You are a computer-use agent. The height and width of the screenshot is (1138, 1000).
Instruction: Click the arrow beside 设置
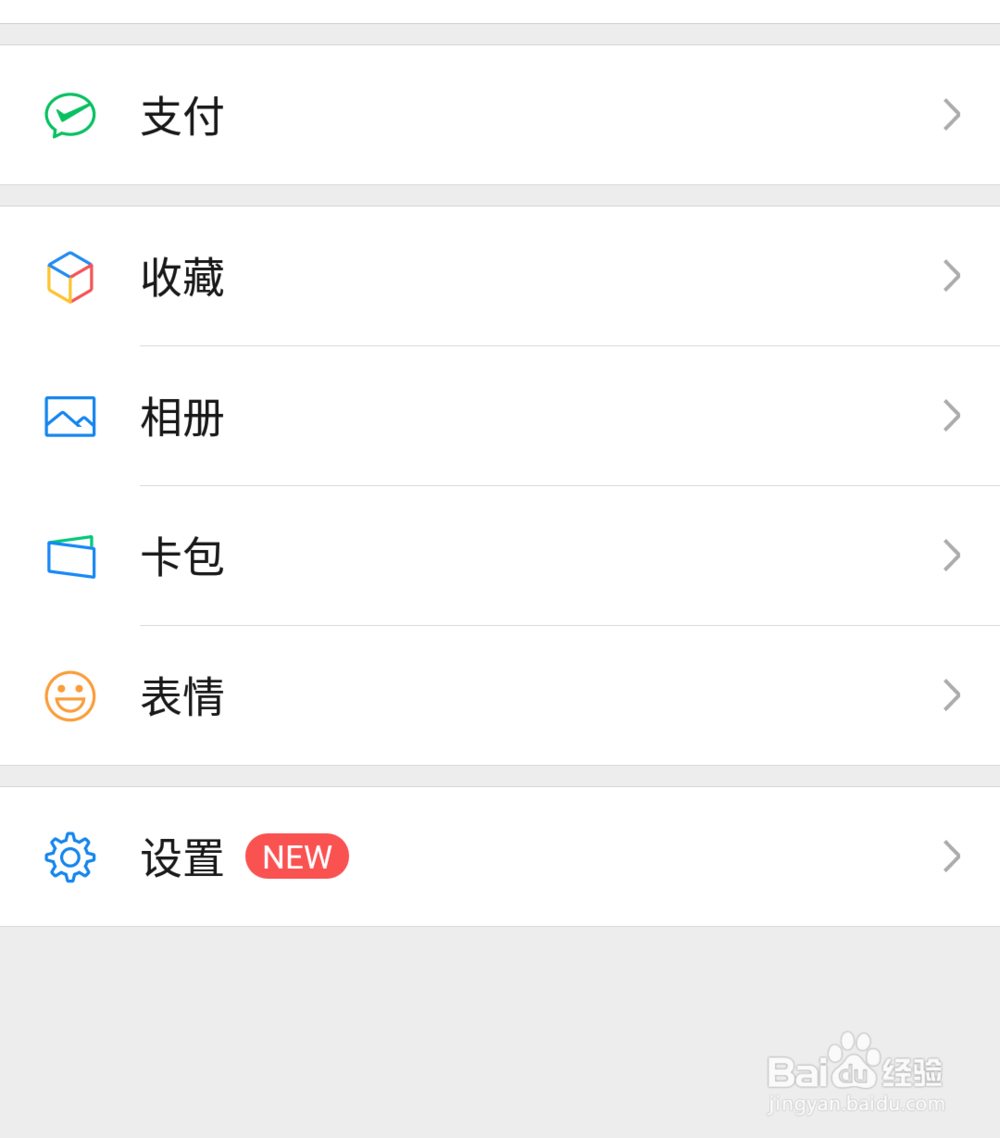[951, 856]
